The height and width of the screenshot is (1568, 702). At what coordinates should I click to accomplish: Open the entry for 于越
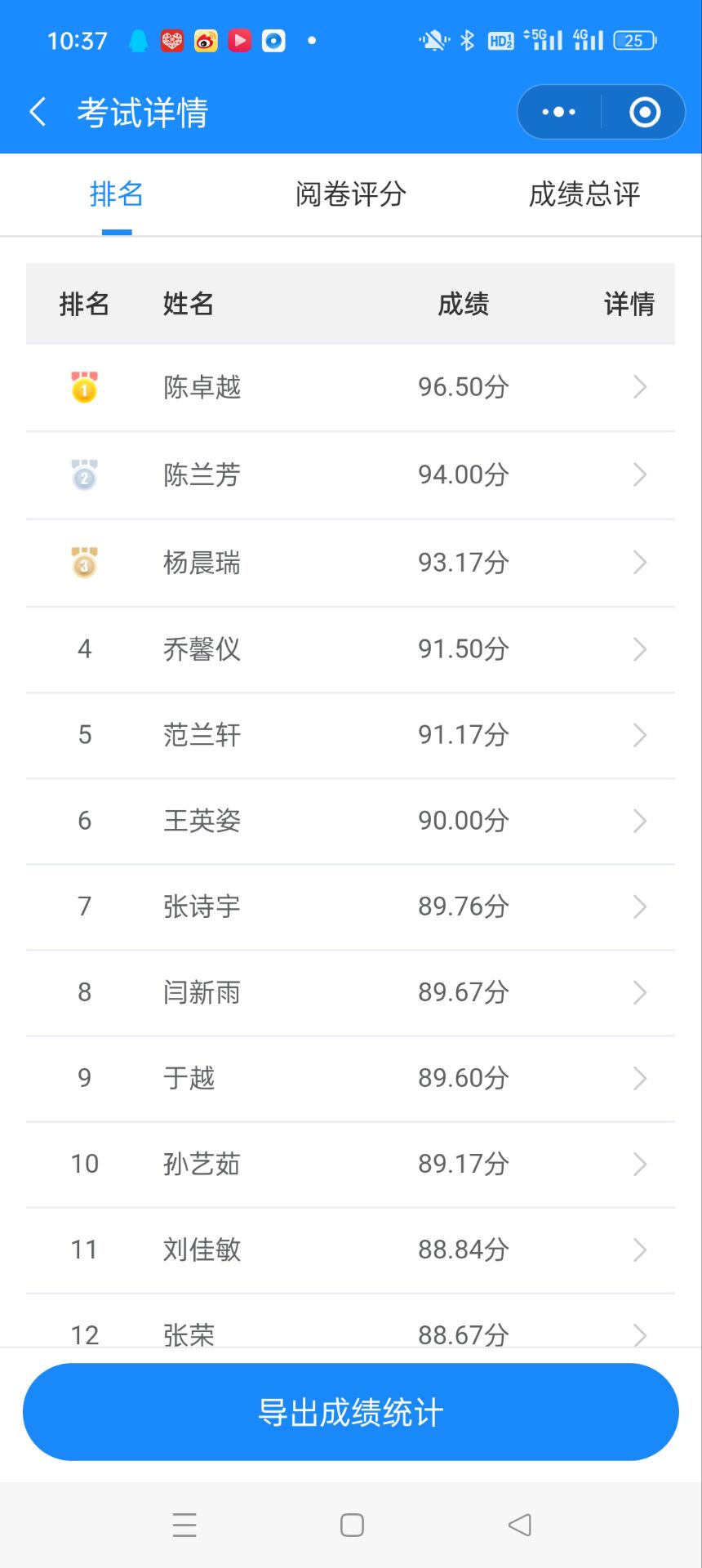(x=639, y=1078)
